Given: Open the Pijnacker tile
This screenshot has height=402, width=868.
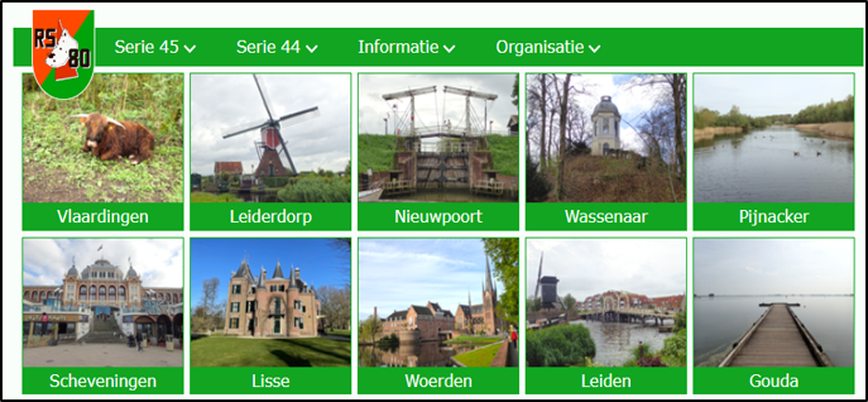Looking at the screenshot, I should pos(773,150).
